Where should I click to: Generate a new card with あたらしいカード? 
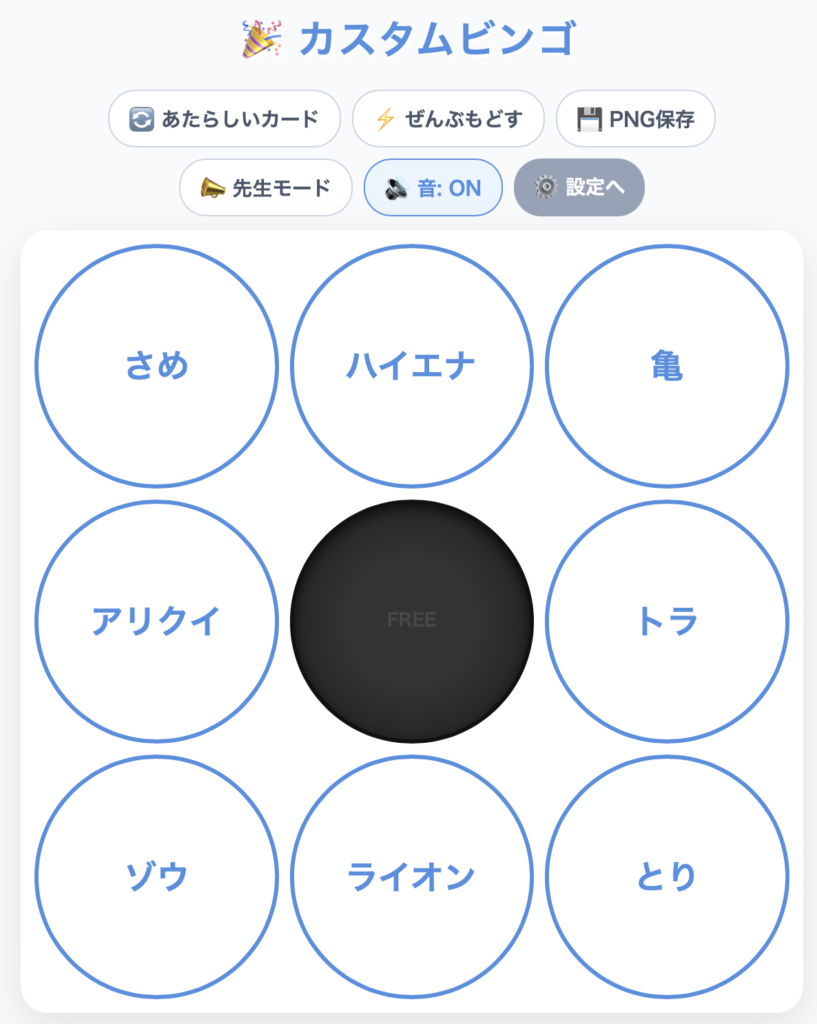pyautogui.click(x=224, y=119)
